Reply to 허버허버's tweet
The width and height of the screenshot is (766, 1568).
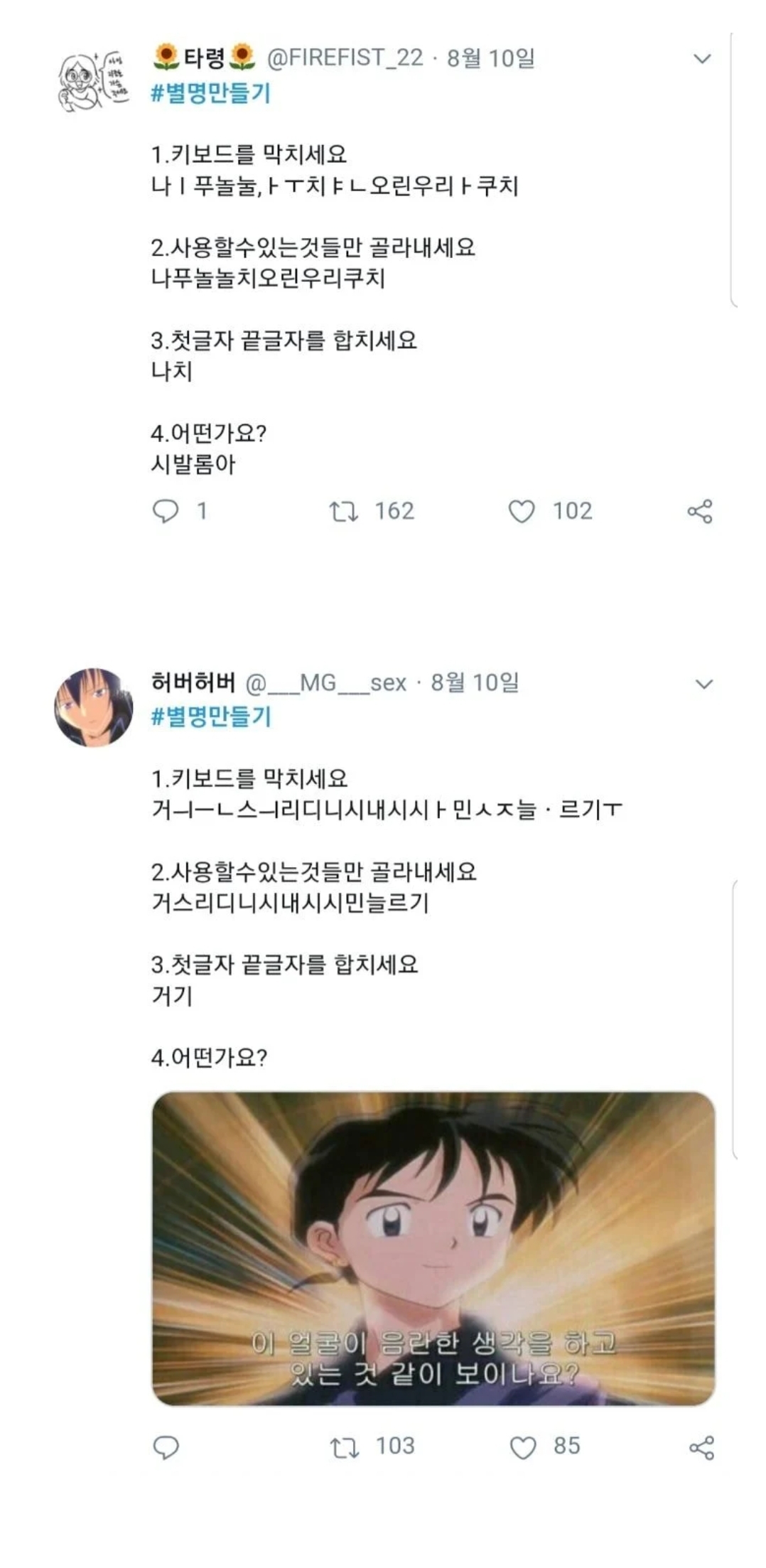(166, 1448)
